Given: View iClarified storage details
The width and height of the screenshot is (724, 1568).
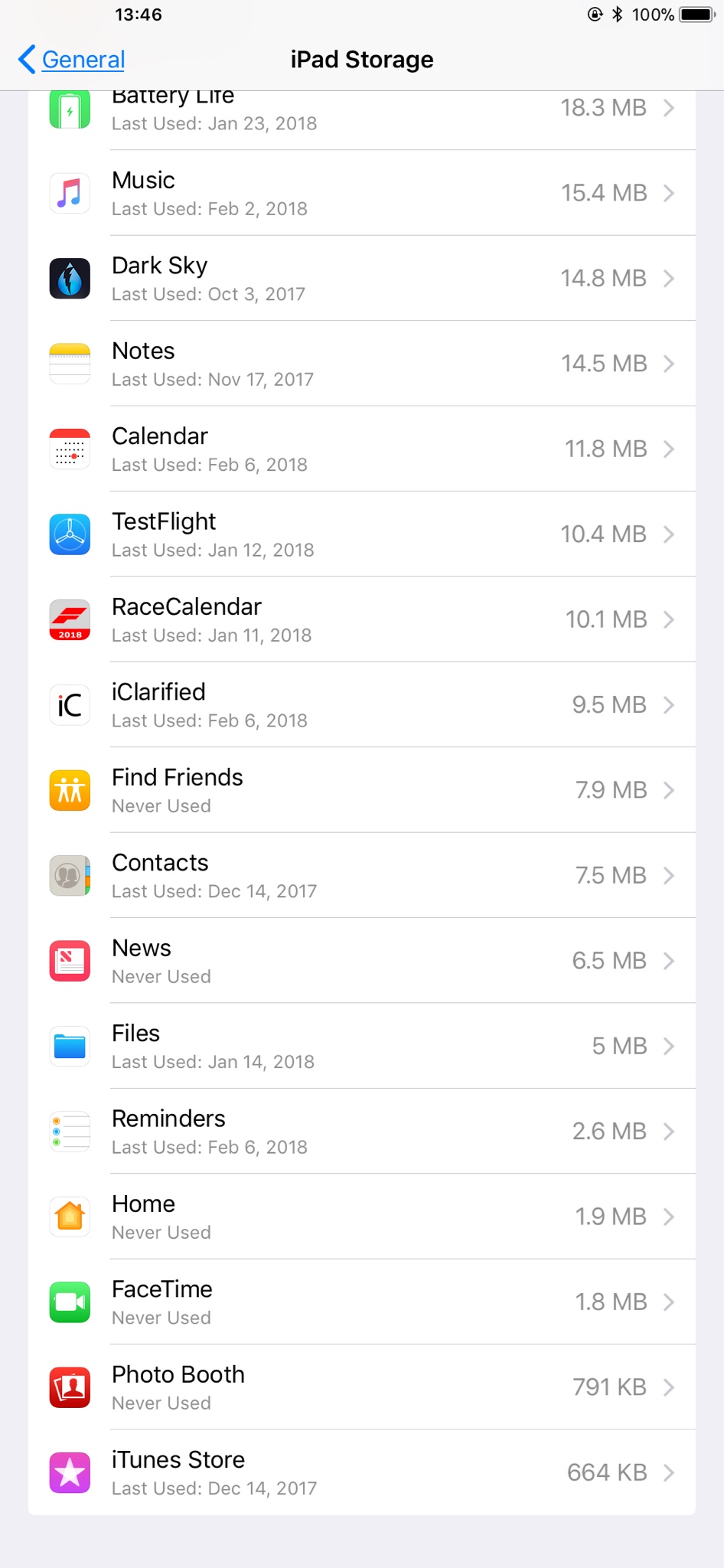Looking at the screenshot, I should [x=362, y=705].
